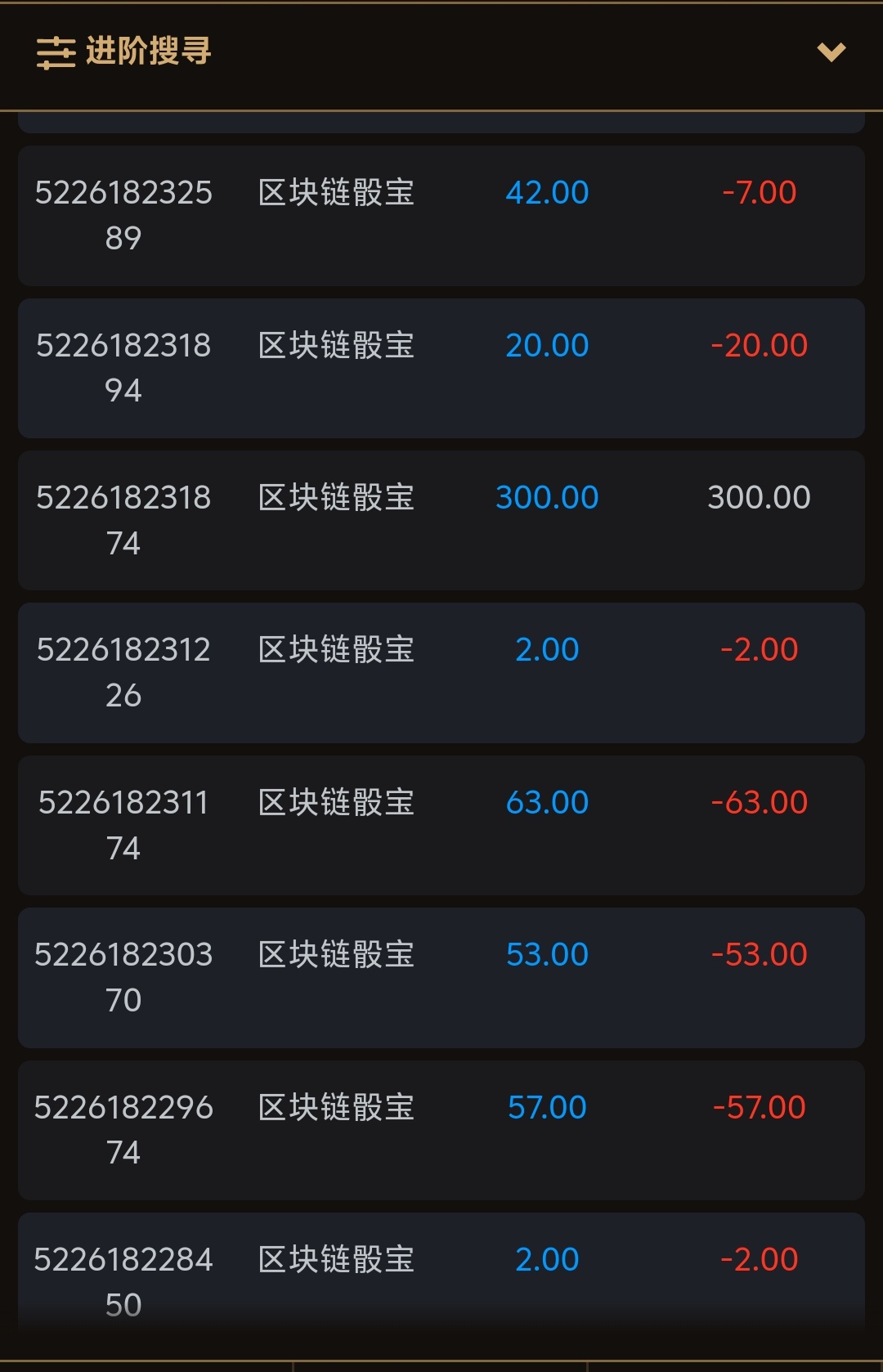Open the 57.00 bet record

click(x=441, y=1130)
